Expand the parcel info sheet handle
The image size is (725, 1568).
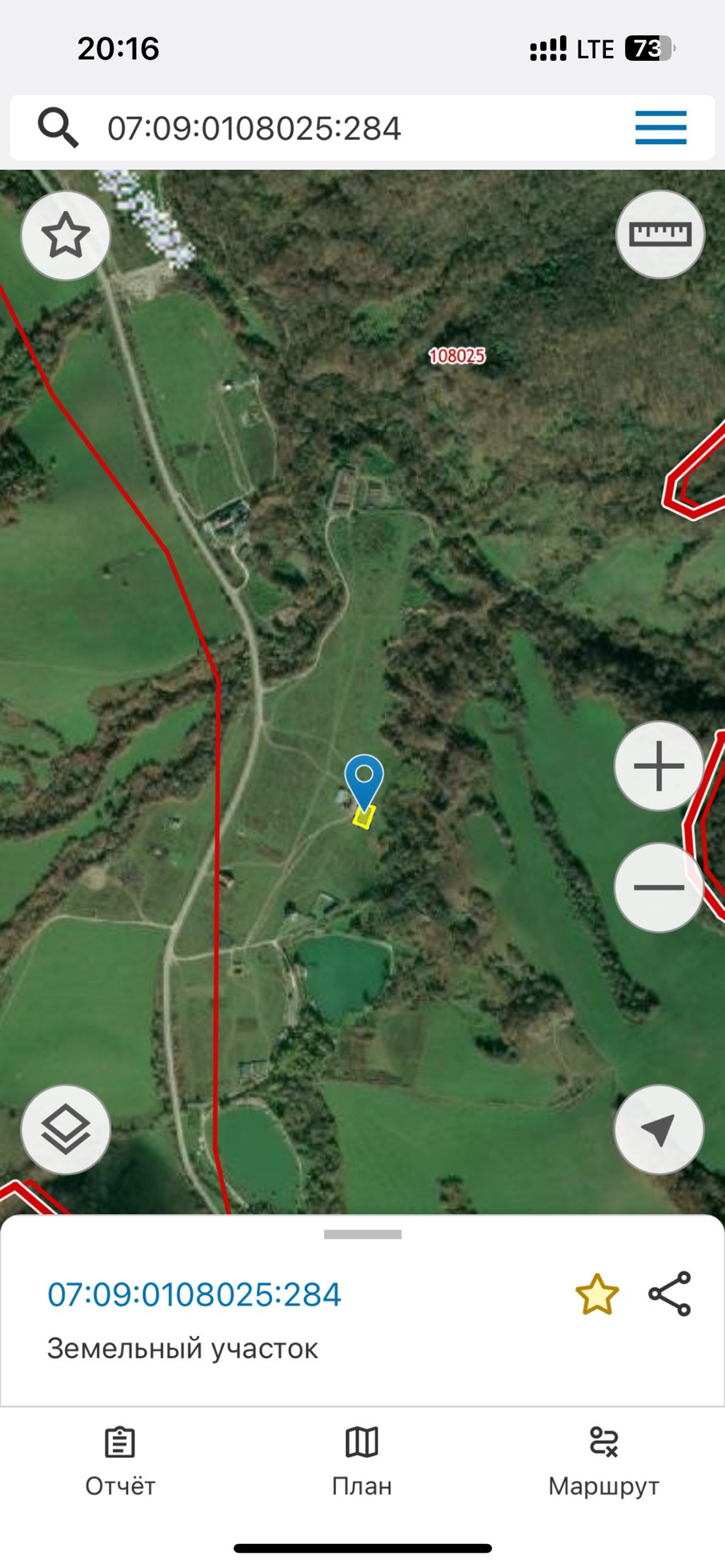(x=362, y=1234)
